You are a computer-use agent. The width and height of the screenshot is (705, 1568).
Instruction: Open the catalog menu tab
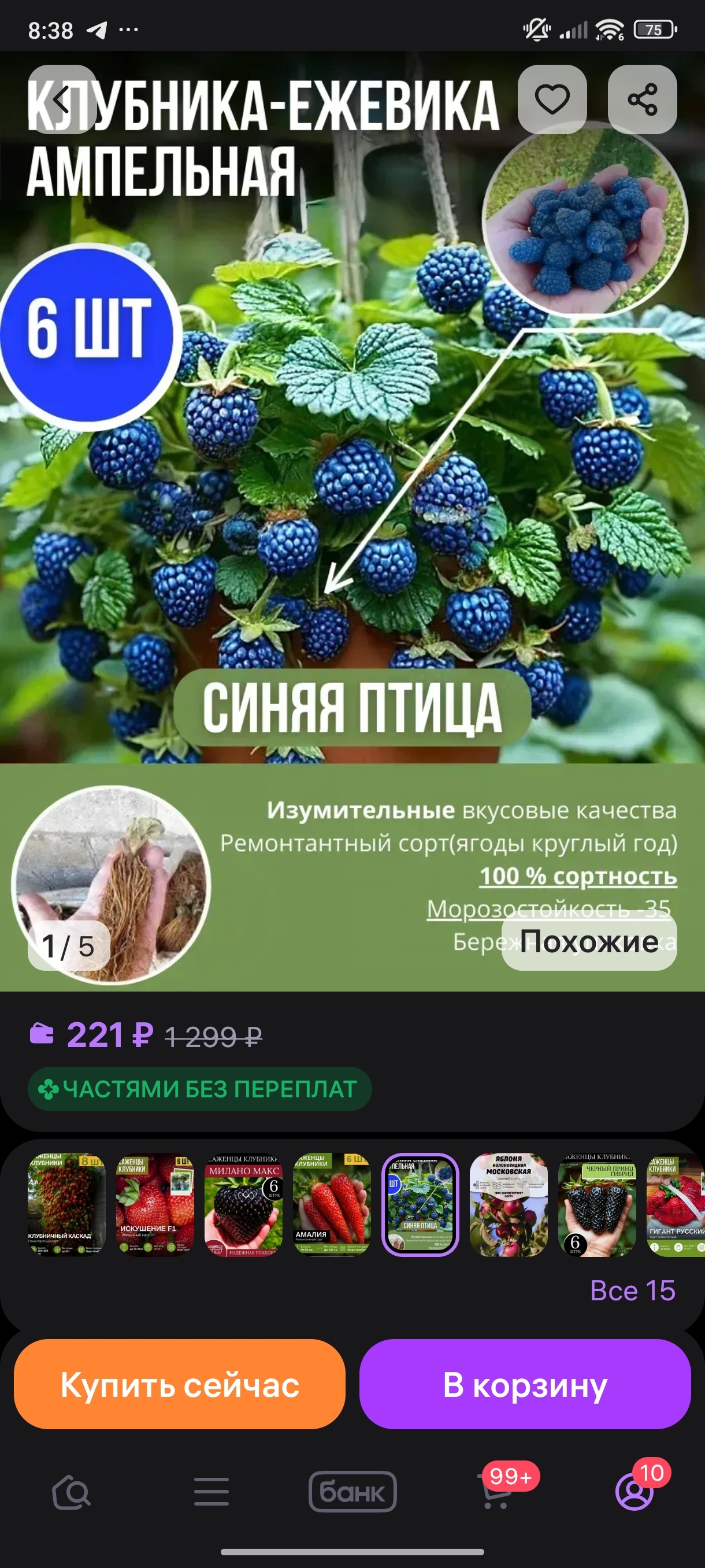coord(211,1492)
